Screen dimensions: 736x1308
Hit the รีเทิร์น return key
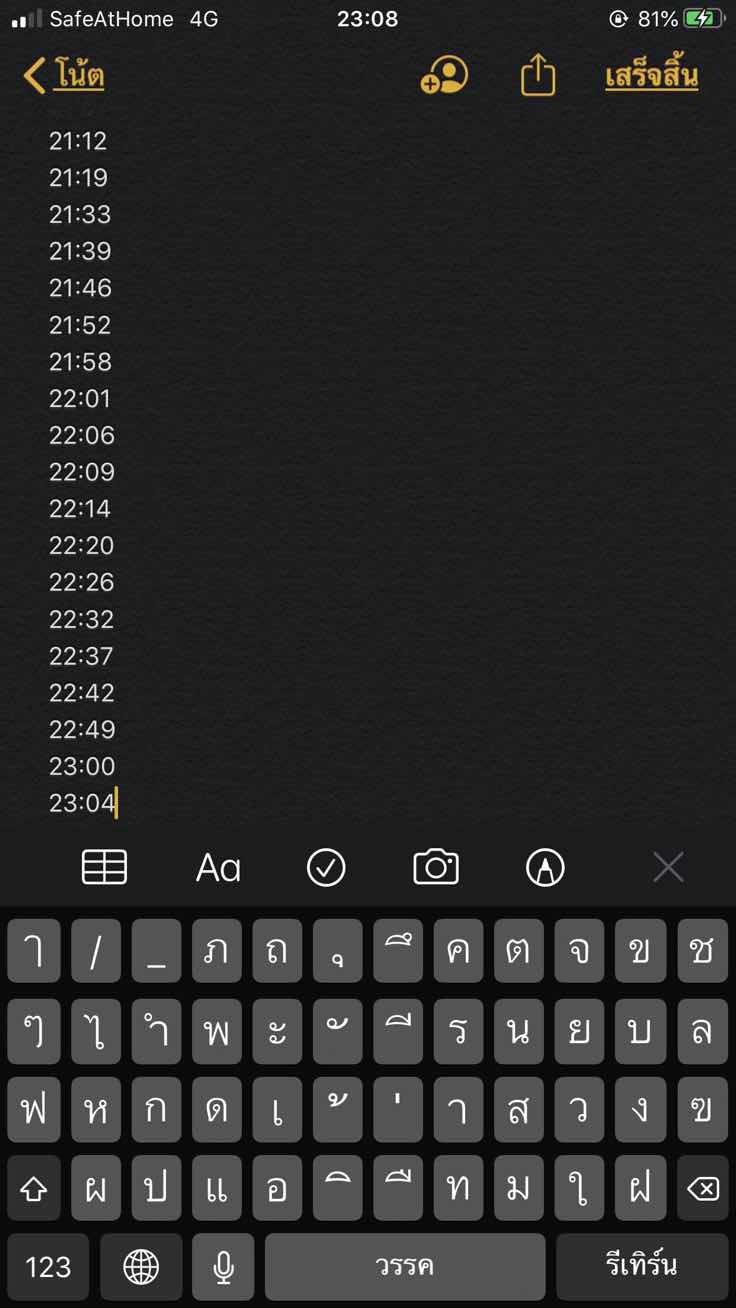pyautogui.click(x=642, y=1267)
